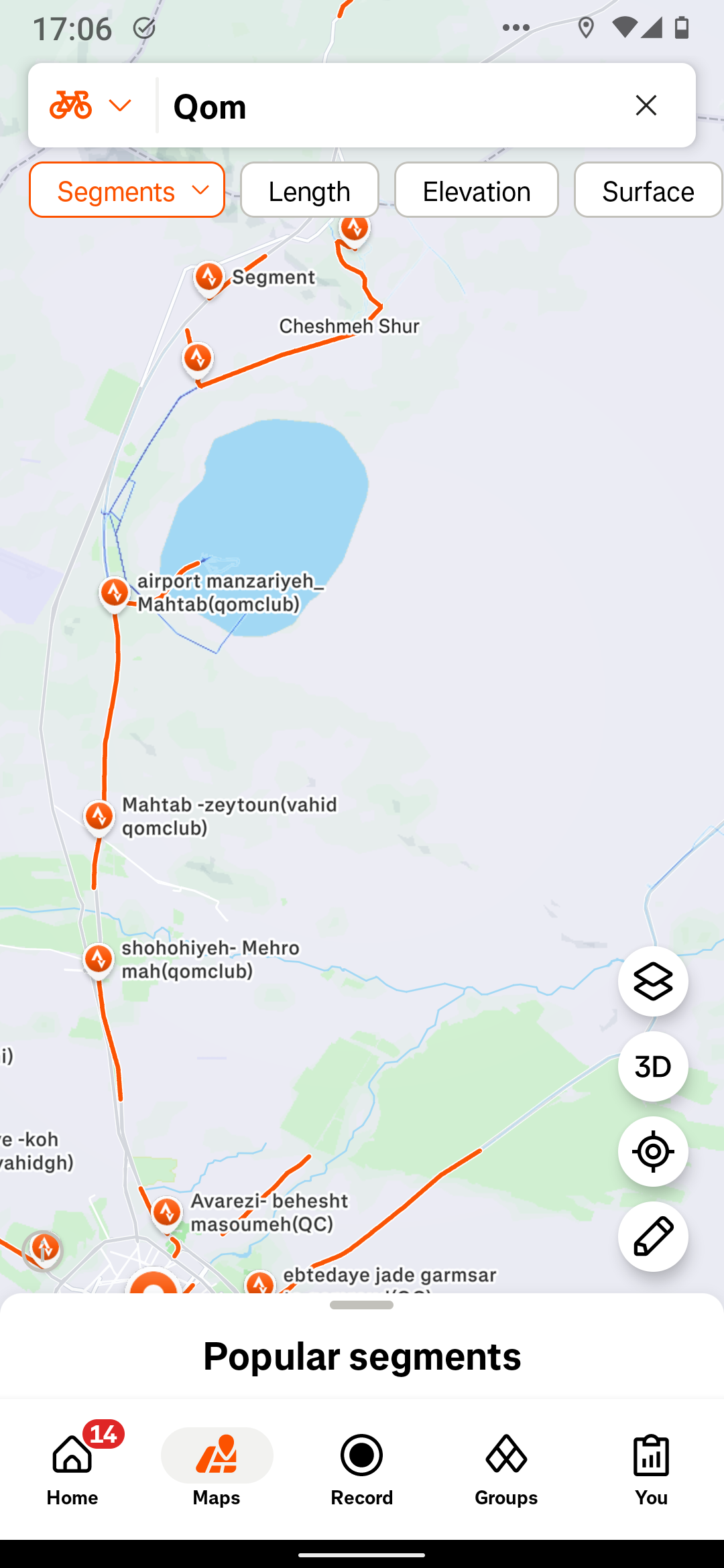Open the pencil route builder button
Screen dimensions: 724x1568
tap(653, 1237)
